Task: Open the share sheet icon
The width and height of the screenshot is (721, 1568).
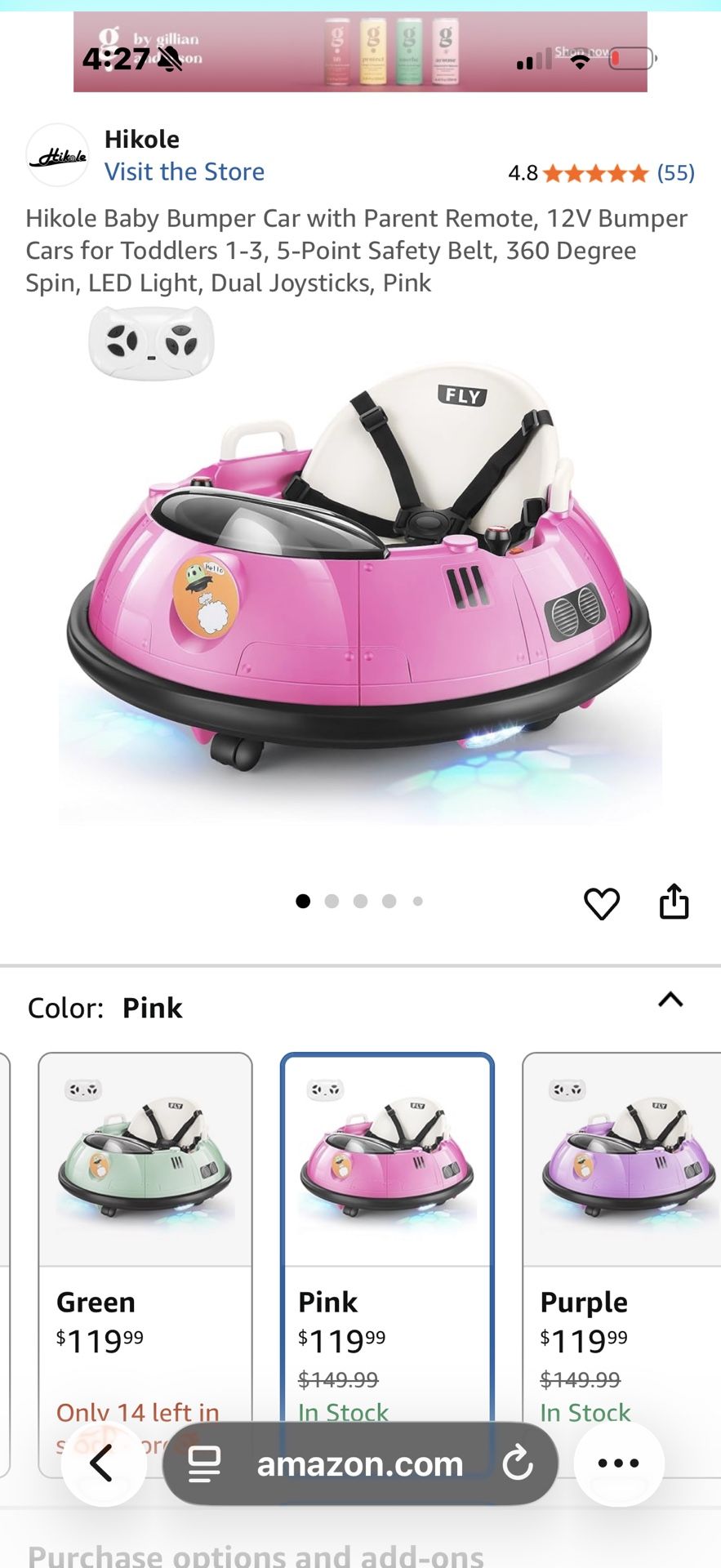Action: point(674,902)
